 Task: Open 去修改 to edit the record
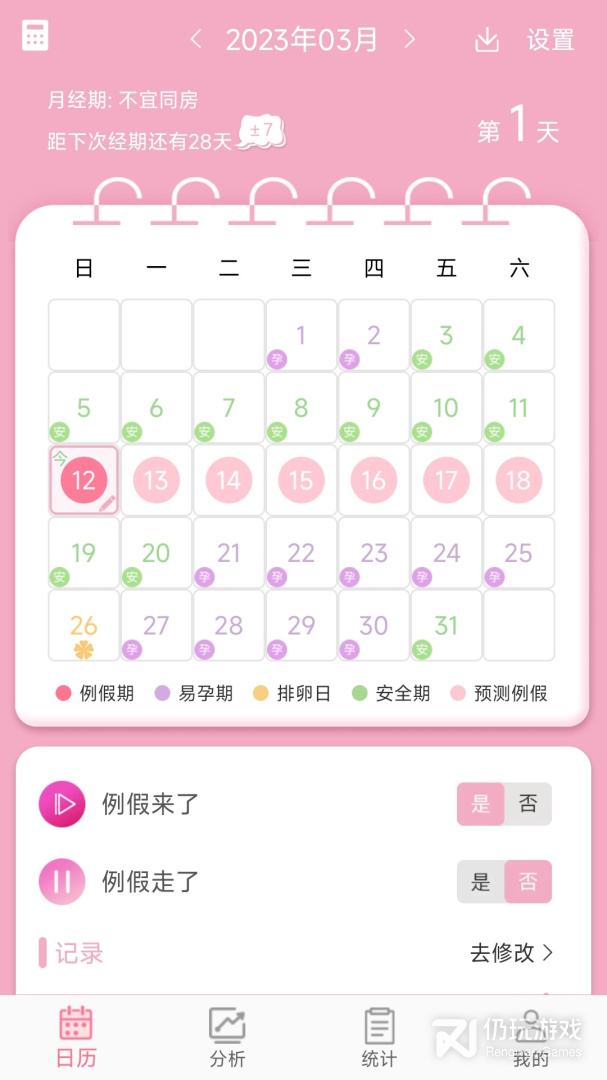point(511,953)
